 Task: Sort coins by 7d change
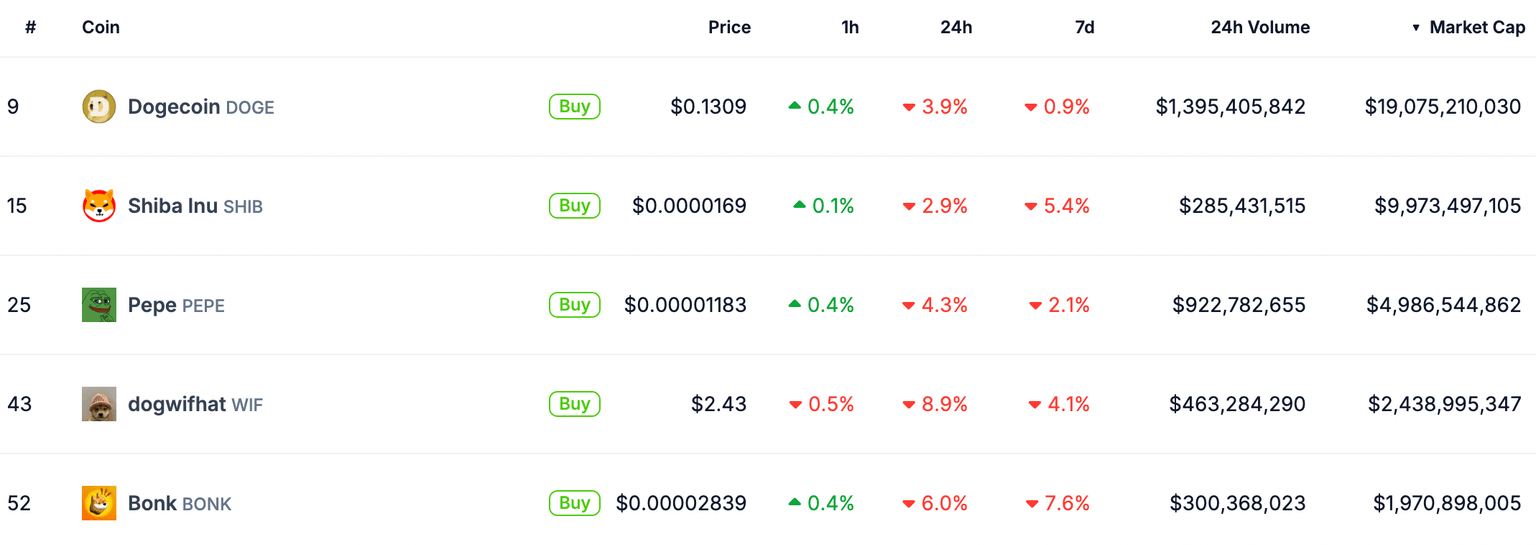[x=1084, y=28]
